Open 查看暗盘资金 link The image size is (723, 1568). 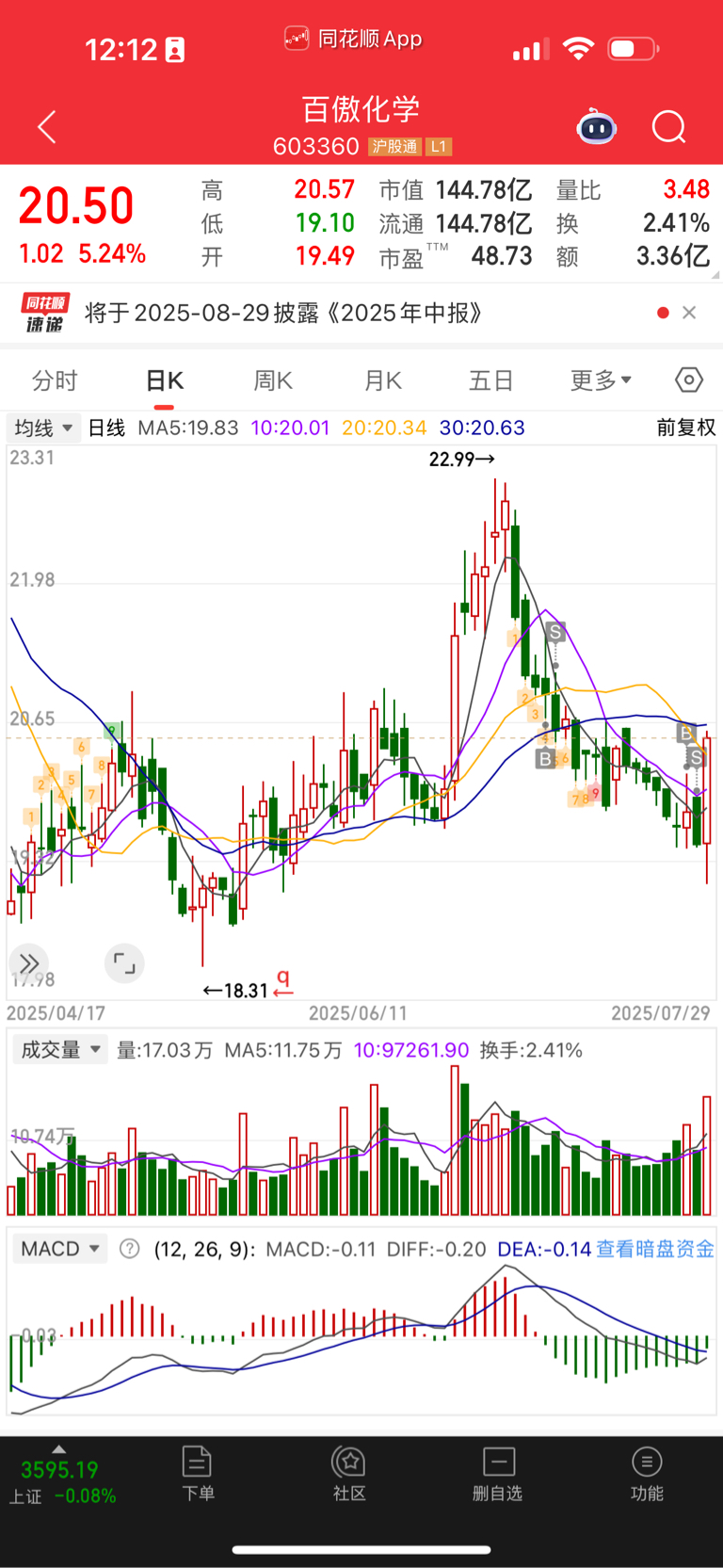tap(655, 1249)
